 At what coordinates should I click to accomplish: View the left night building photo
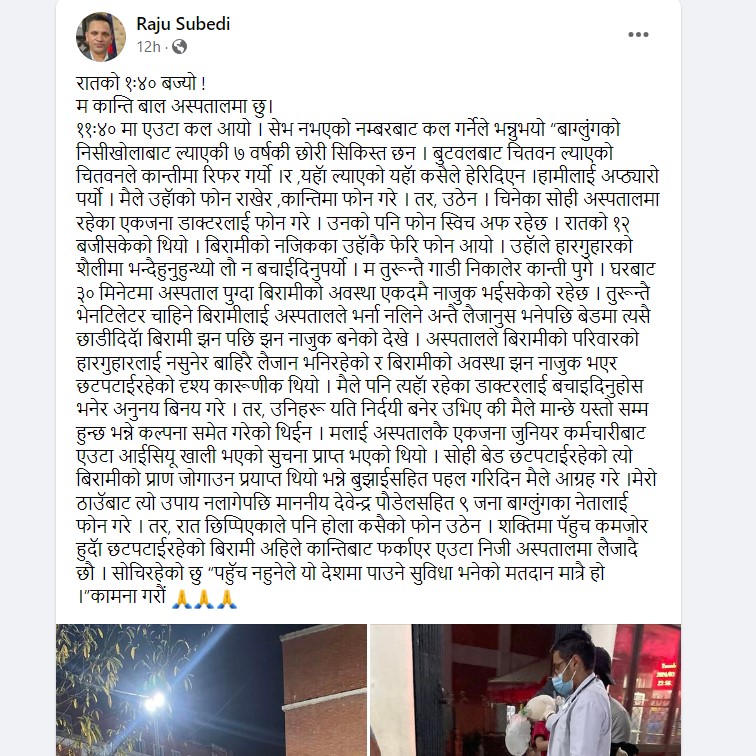(x=211, y=690)
